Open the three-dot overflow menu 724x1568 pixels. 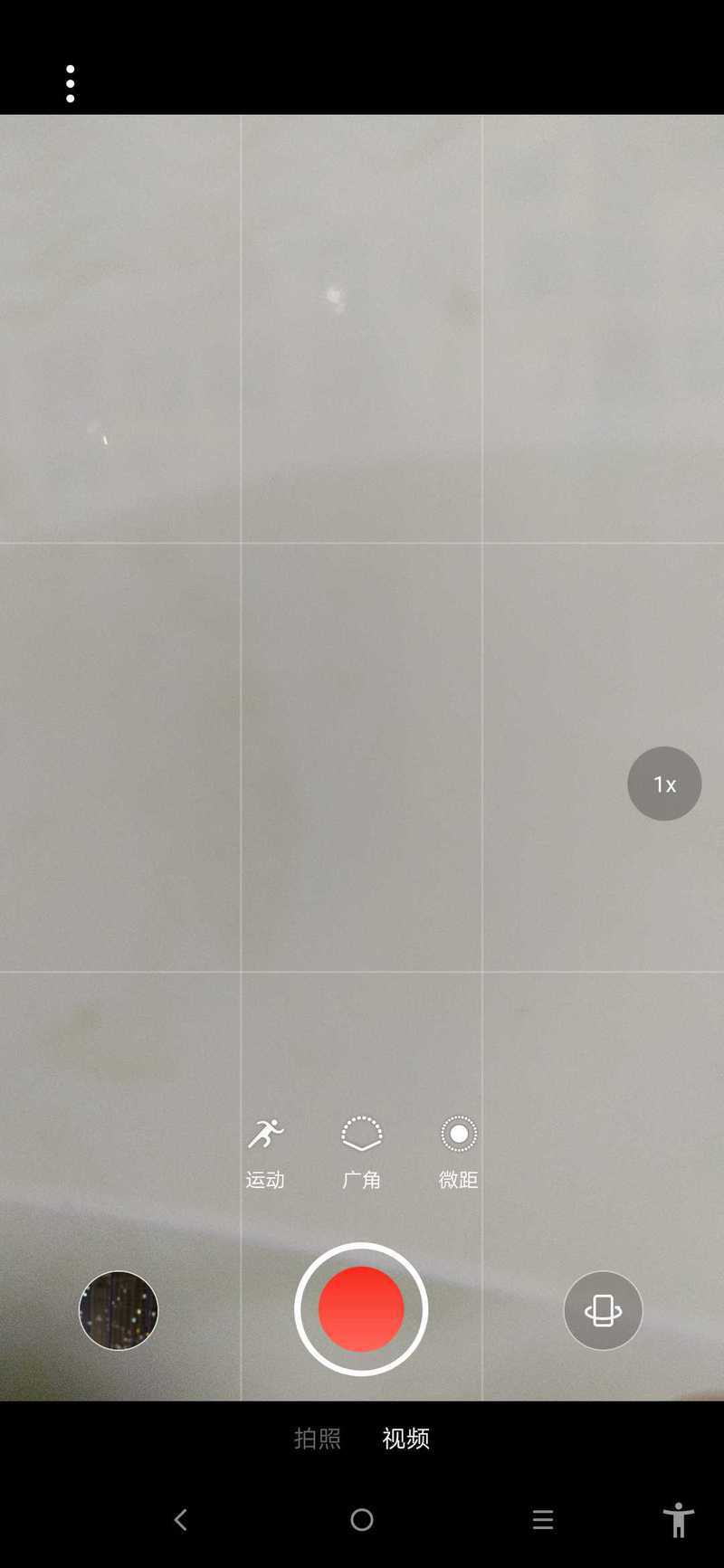pos(70,84)
